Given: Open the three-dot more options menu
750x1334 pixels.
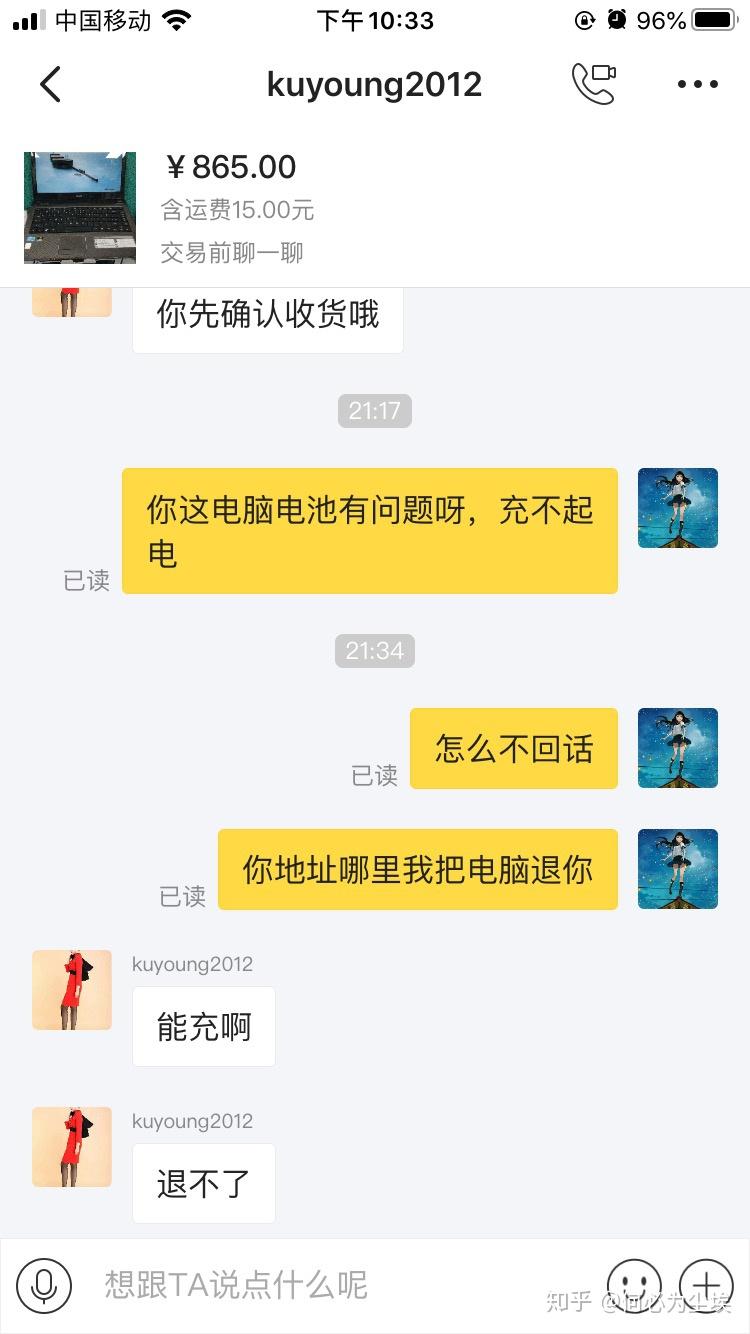Looking at the screenshot, I should [697, 85].
